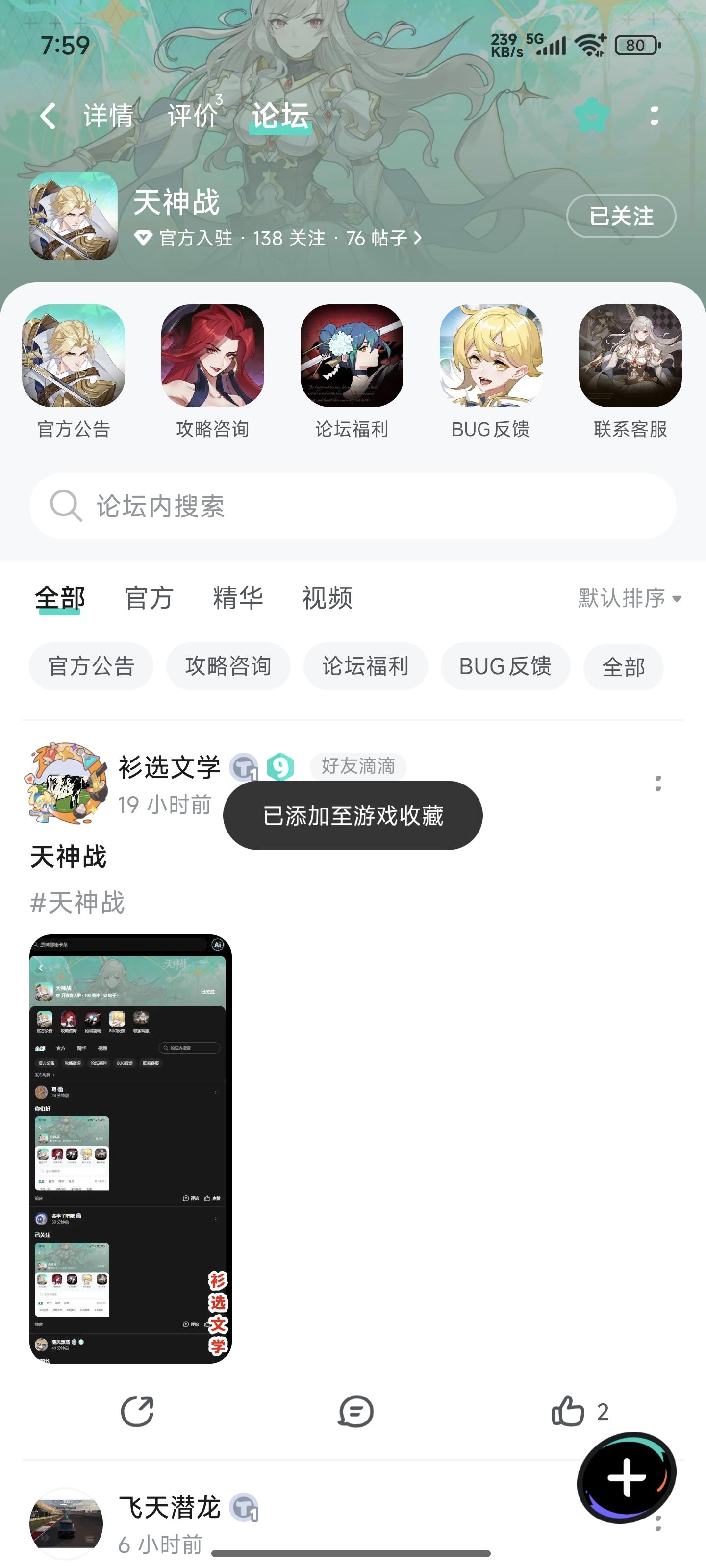The width and height of the screenshot is (706, 1568).
Task: Like 衫选文学's post with the thumbs-up
Action: 569,1412
